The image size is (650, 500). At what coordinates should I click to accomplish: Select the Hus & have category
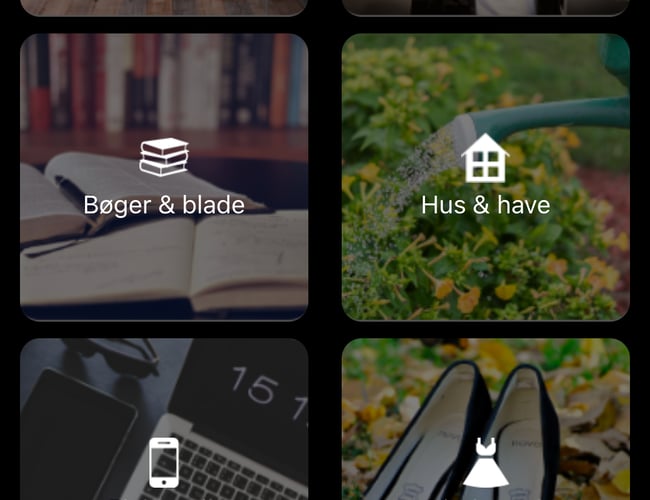(486, 178)
